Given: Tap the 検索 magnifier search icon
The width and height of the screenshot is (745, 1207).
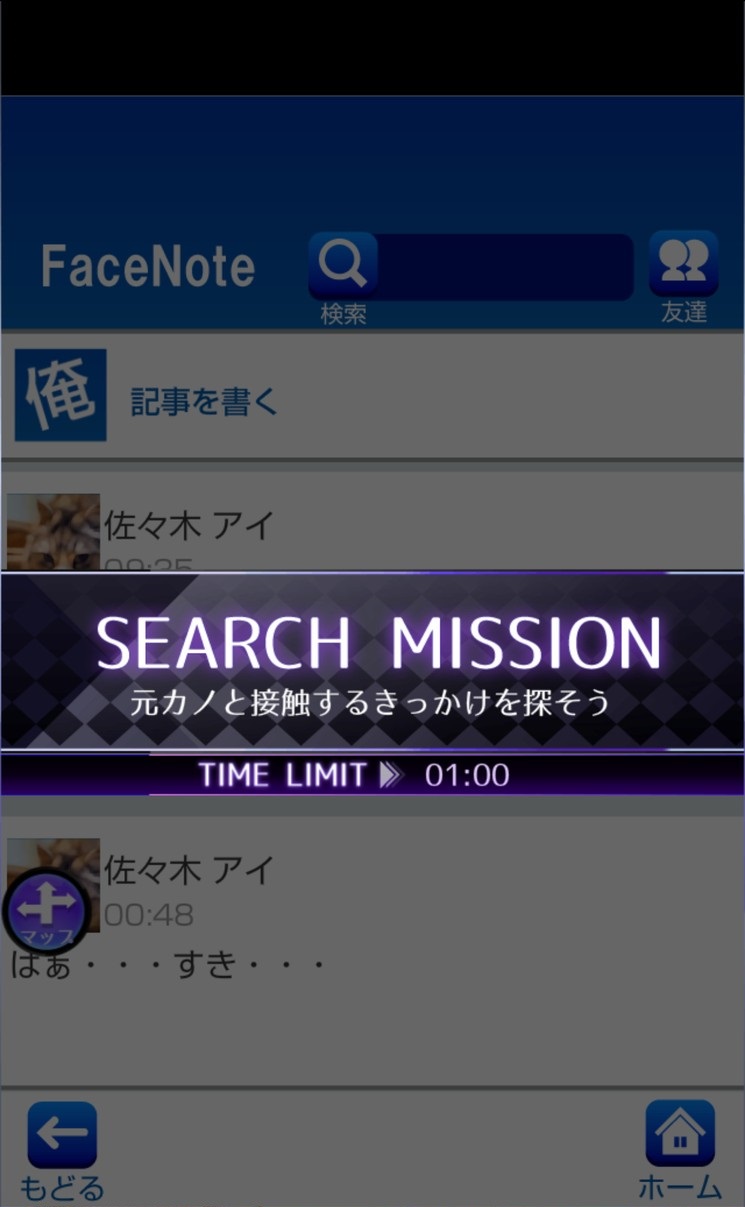Looking at the screenshot, I should (343, 265).
